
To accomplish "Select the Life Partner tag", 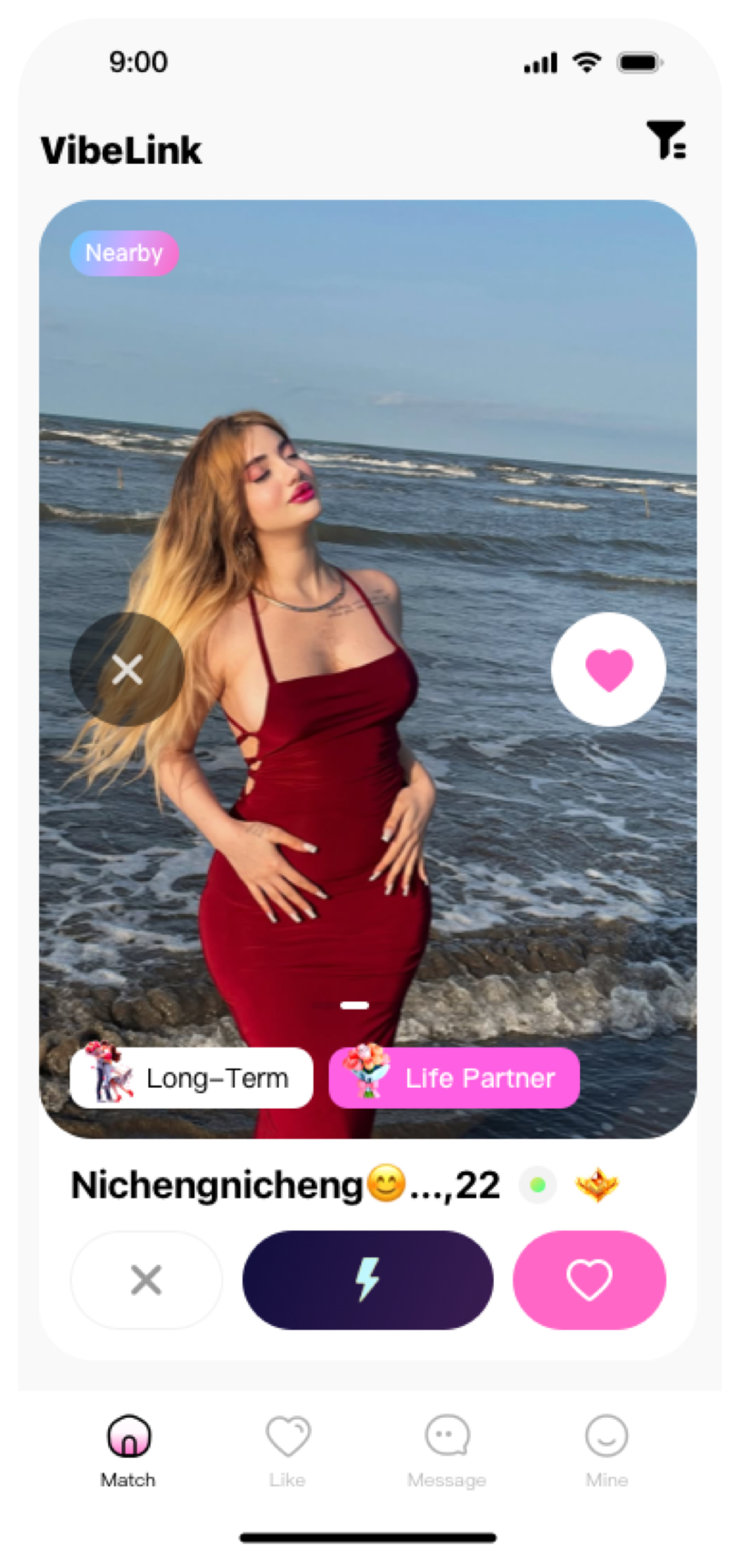I will [454, 1078].
